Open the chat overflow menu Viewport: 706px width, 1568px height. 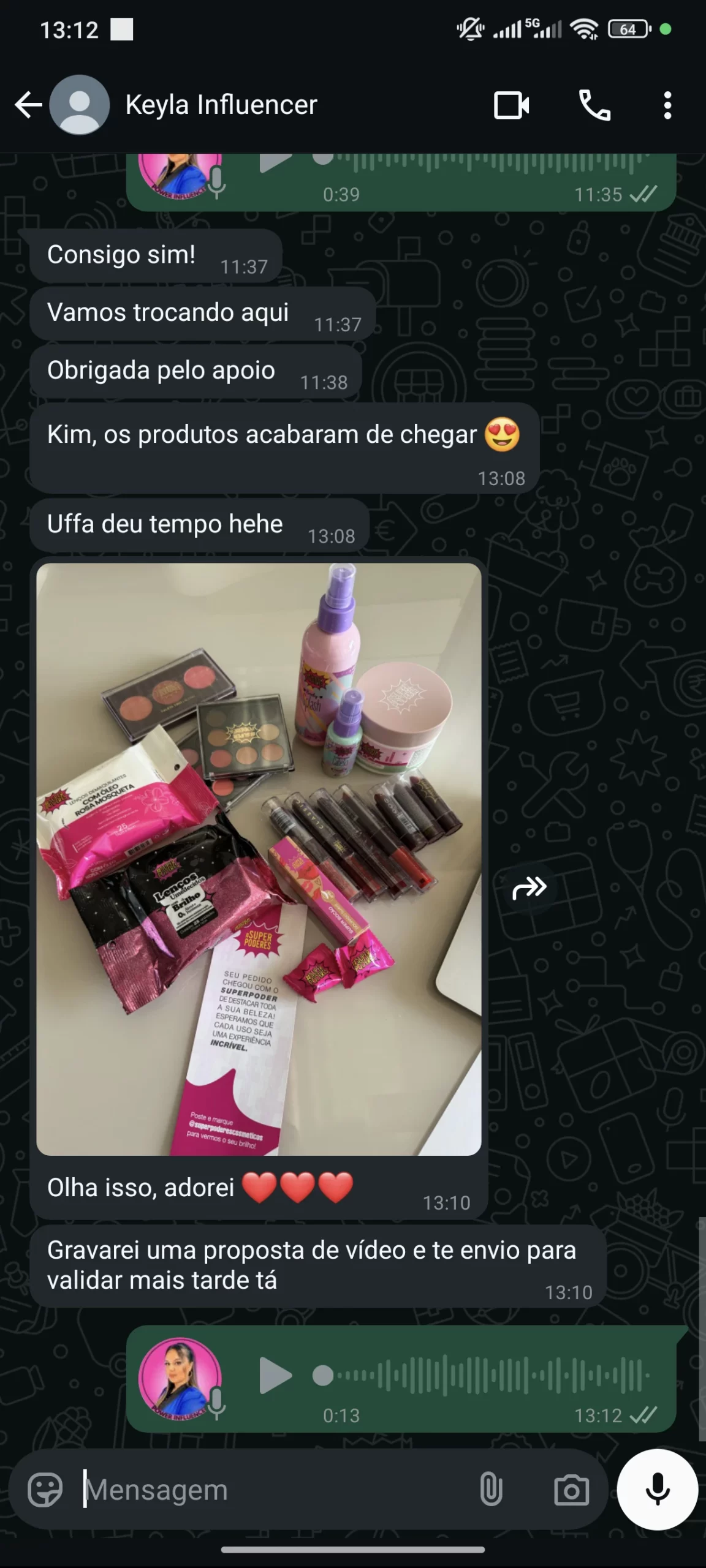667,105
